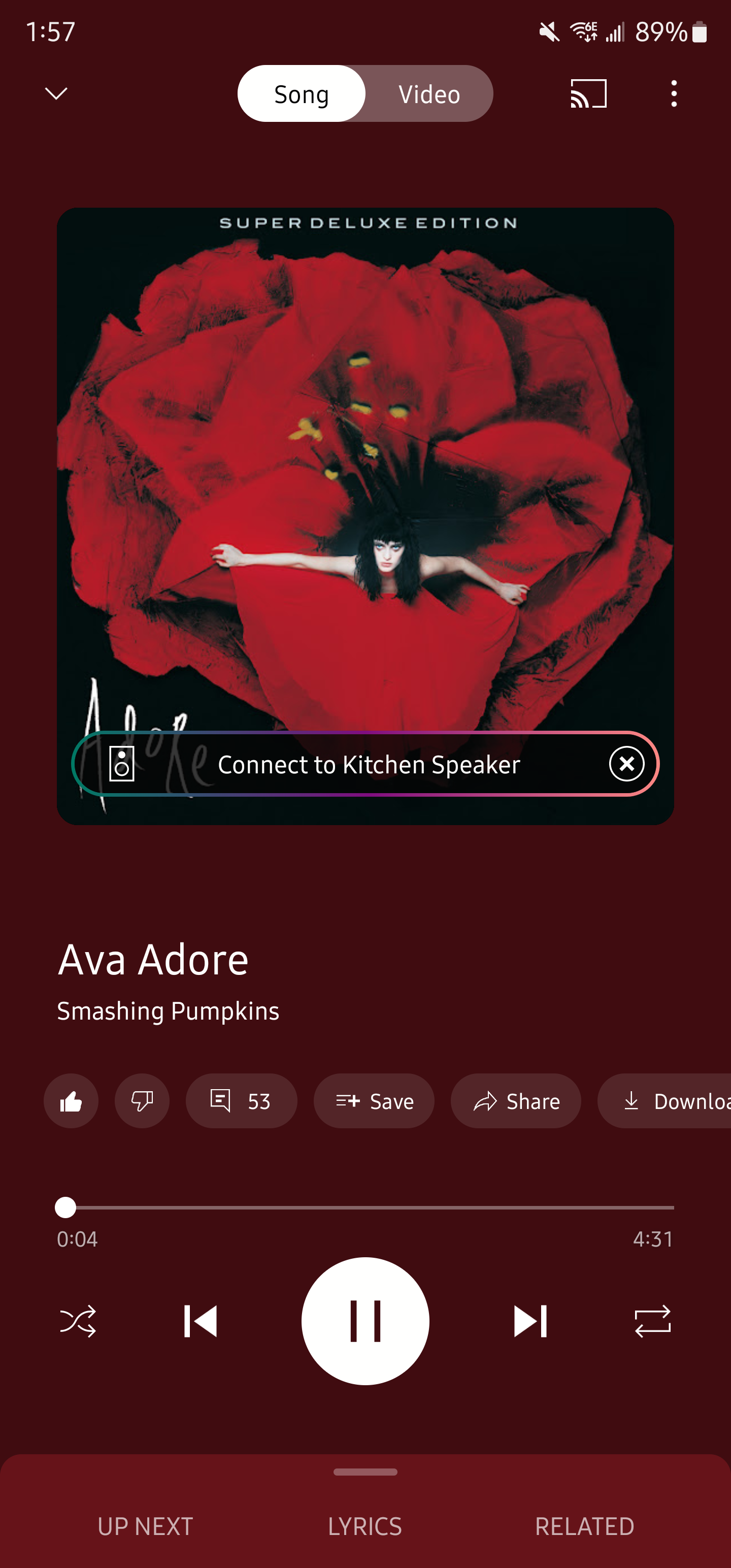Dislike Ava Adore with thumbs down

tap(142, 1101)
